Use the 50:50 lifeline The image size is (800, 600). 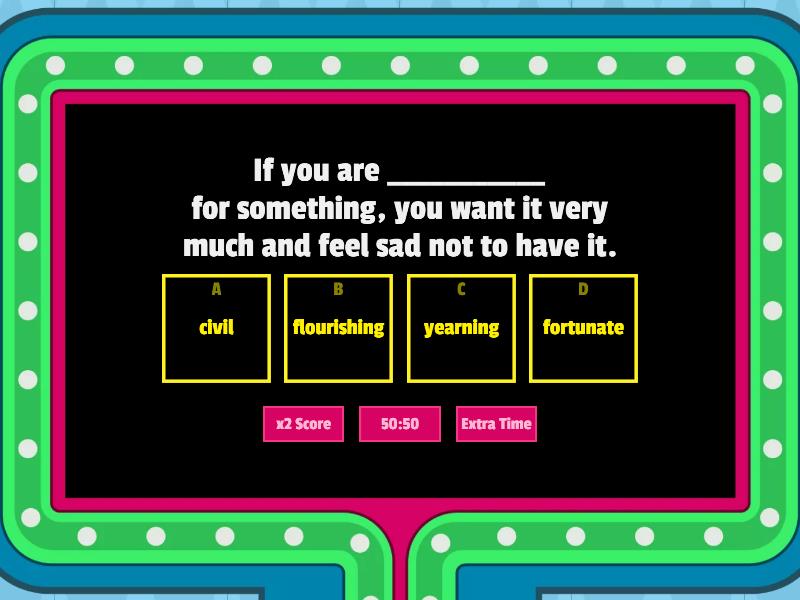[399, 424]
